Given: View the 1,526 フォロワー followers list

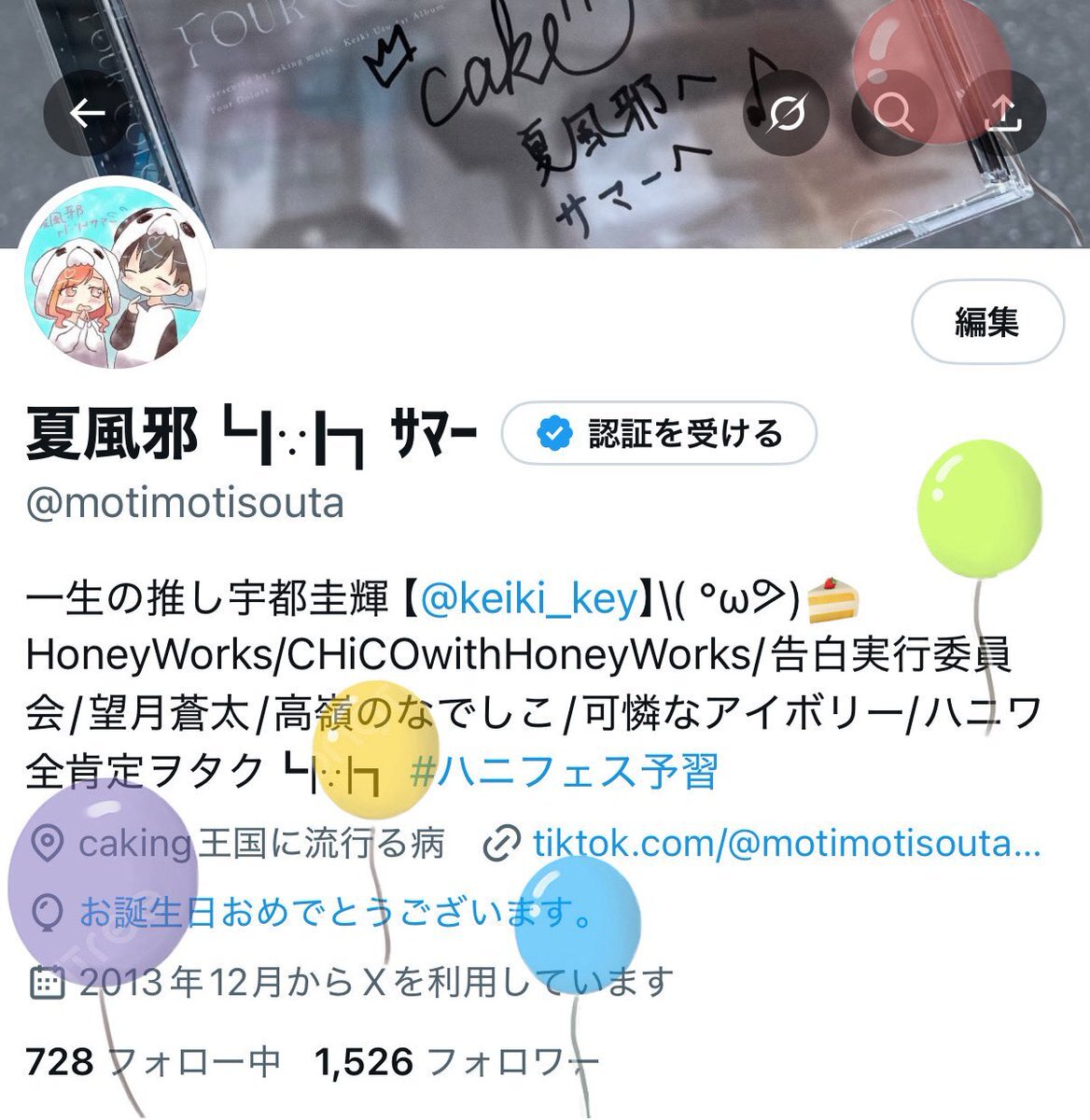Looking at the screenshot, I should pyautogui.click(x=457, y=1061).
